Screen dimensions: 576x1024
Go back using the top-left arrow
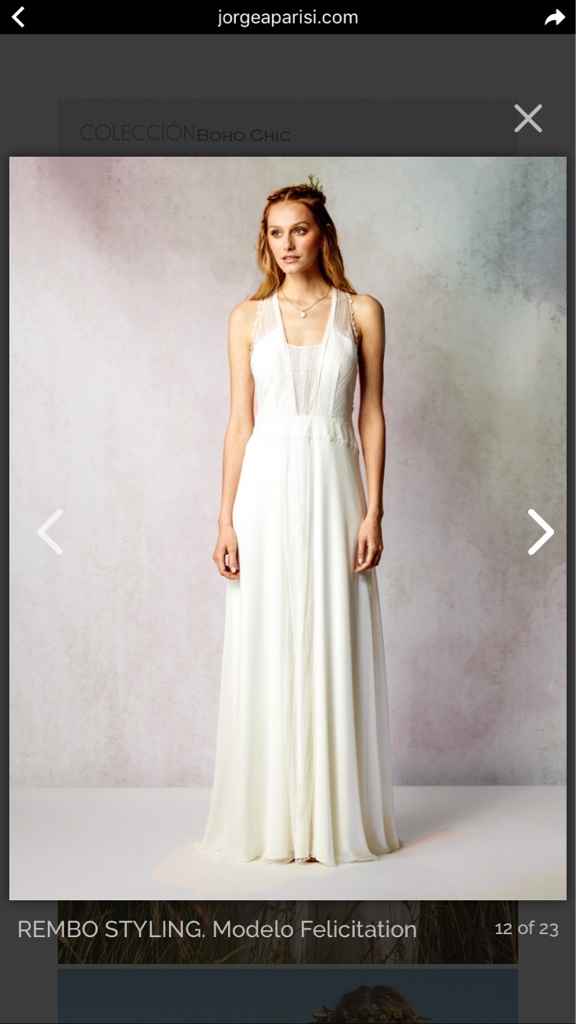(18, 18)
